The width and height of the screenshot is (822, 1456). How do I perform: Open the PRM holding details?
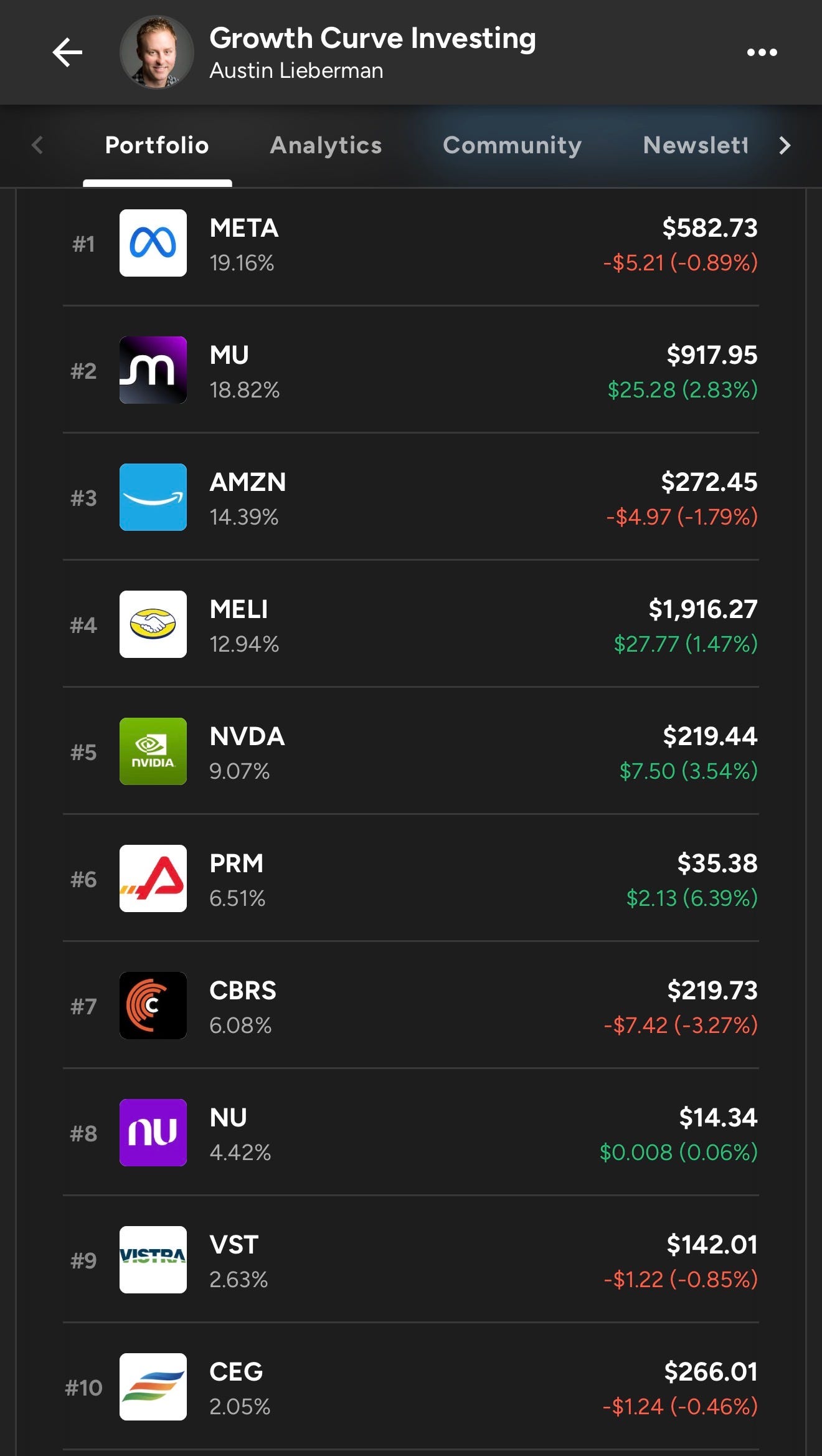pyautogui.click(x=411, y=878)
